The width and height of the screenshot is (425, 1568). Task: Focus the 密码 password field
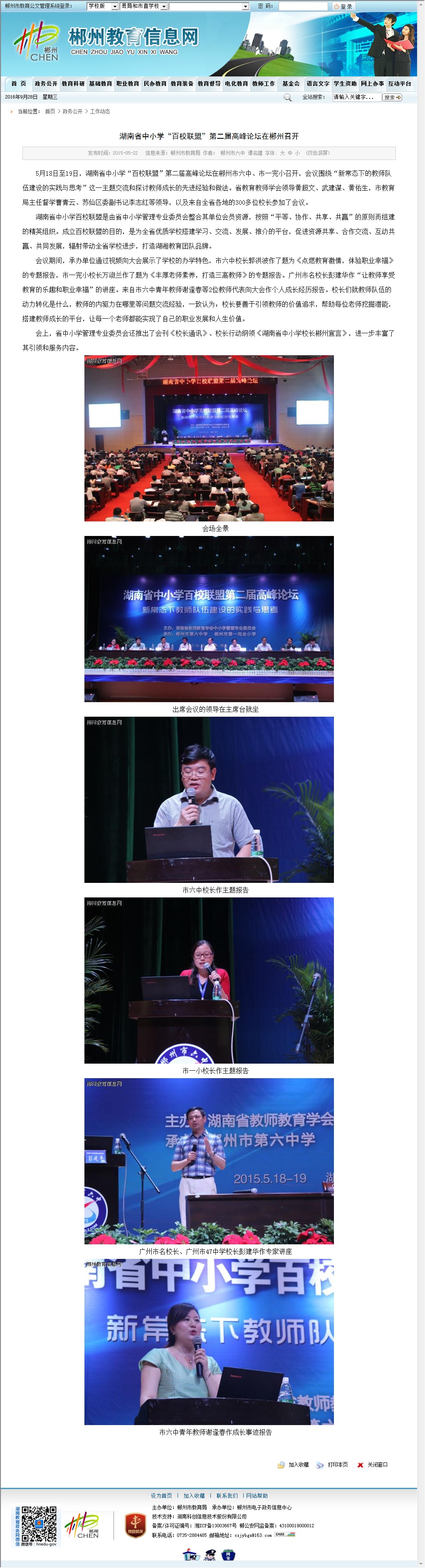(x=303, y=6)
